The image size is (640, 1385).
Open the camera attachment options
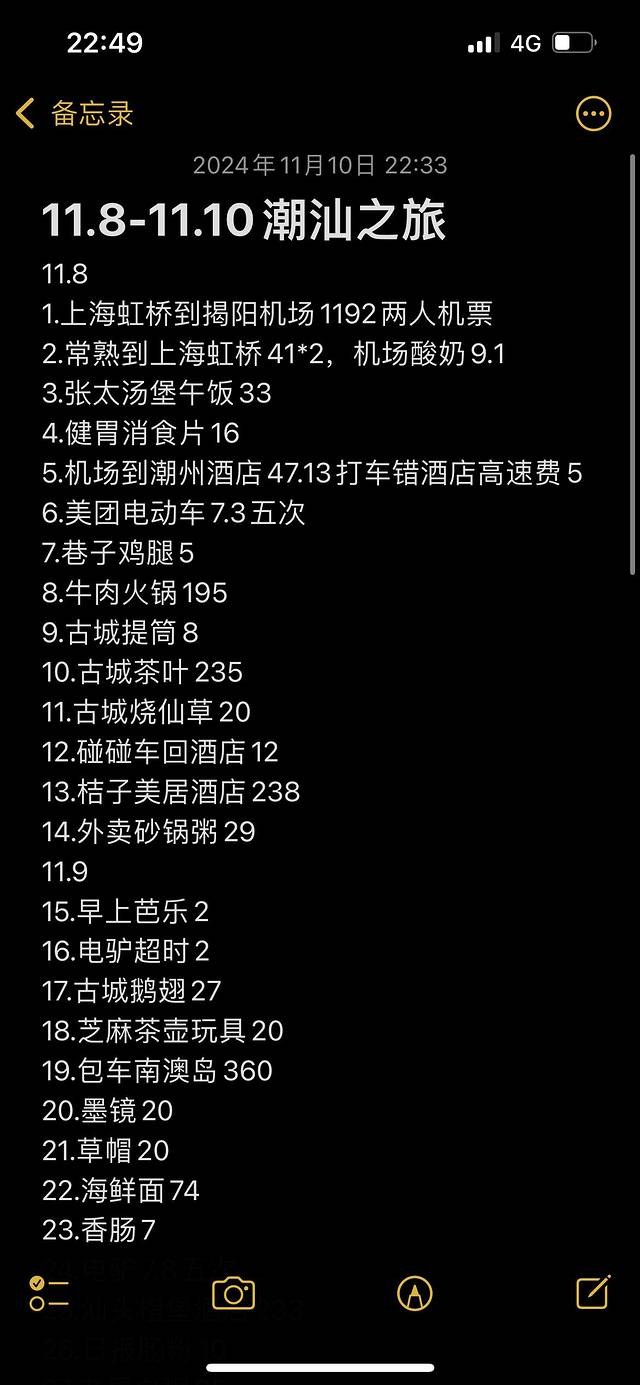(234, 1293)
